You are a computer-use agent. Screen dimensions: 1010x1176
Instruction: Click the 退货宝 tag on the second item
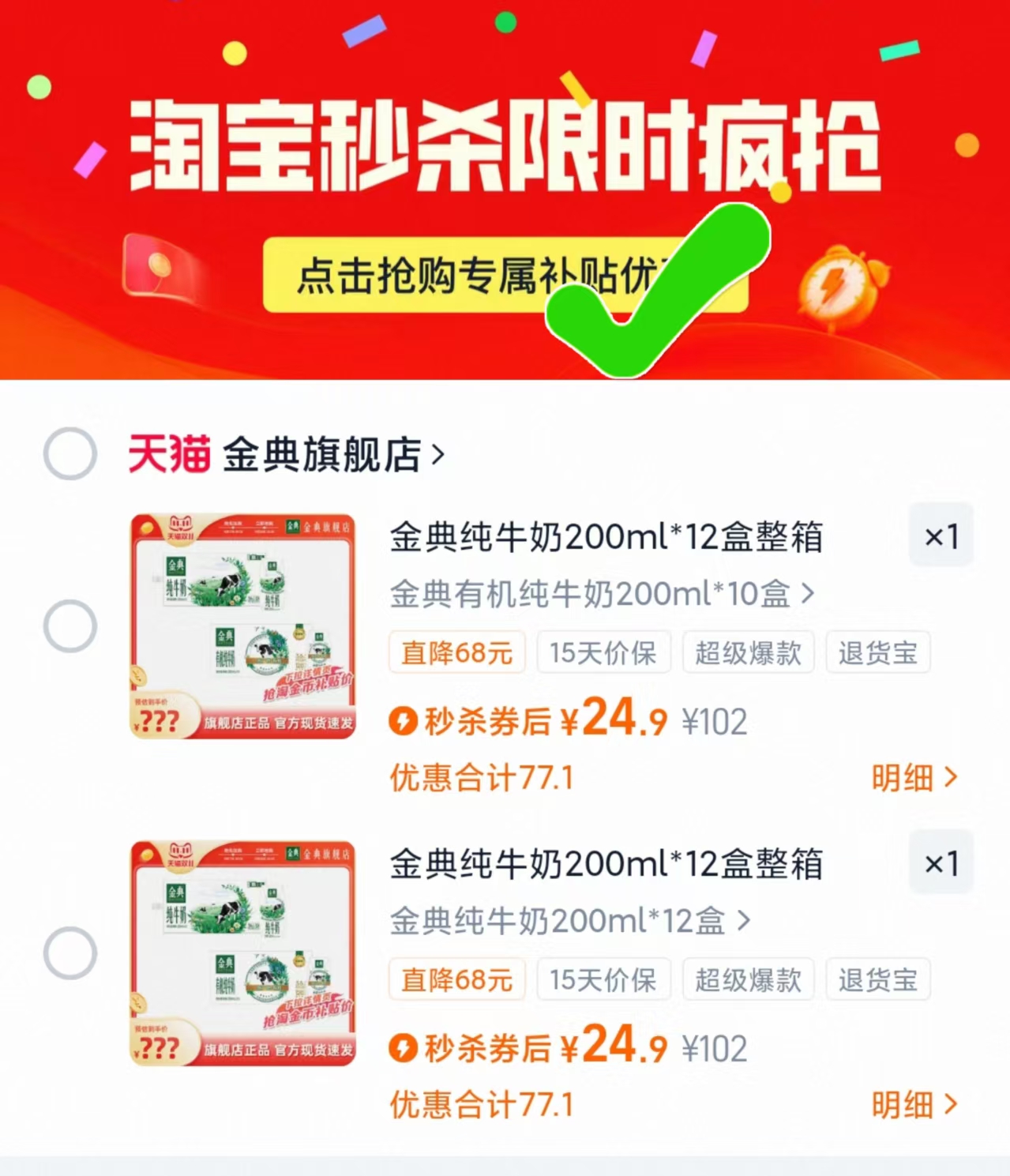point(878,979)
